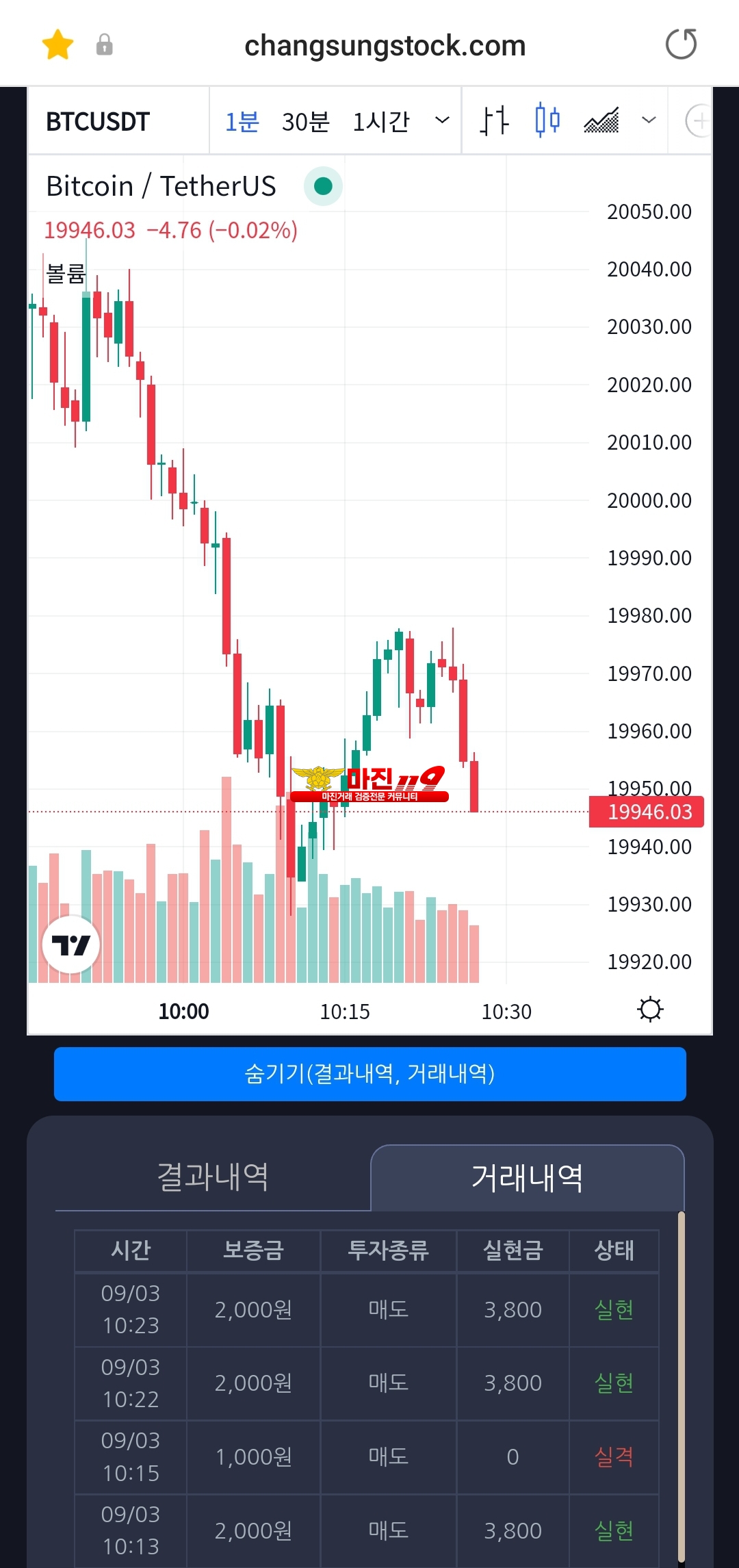Tap the 숨기기(결과내역, 거래내역) button
The image size is (739, 1568).
tap(369, 1074)
